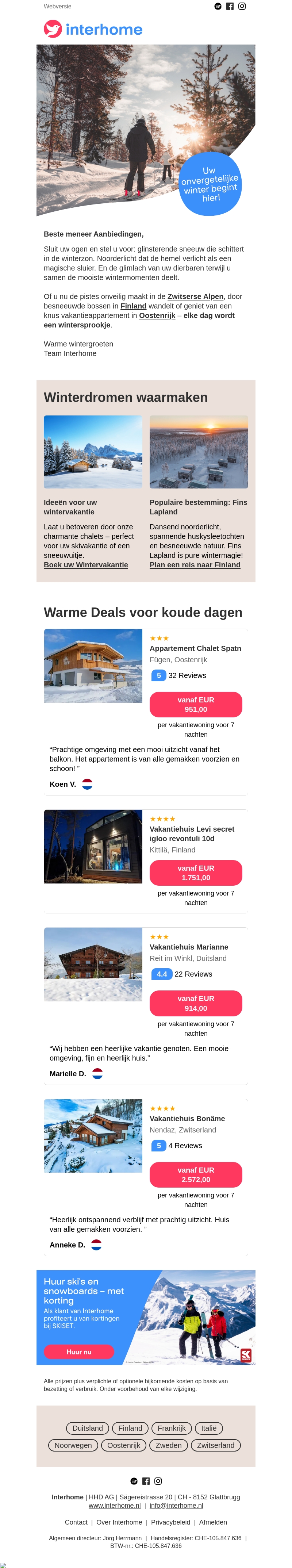Tap the Huur nu button
Viewport: 292px width, 1568px height.
78,1352
